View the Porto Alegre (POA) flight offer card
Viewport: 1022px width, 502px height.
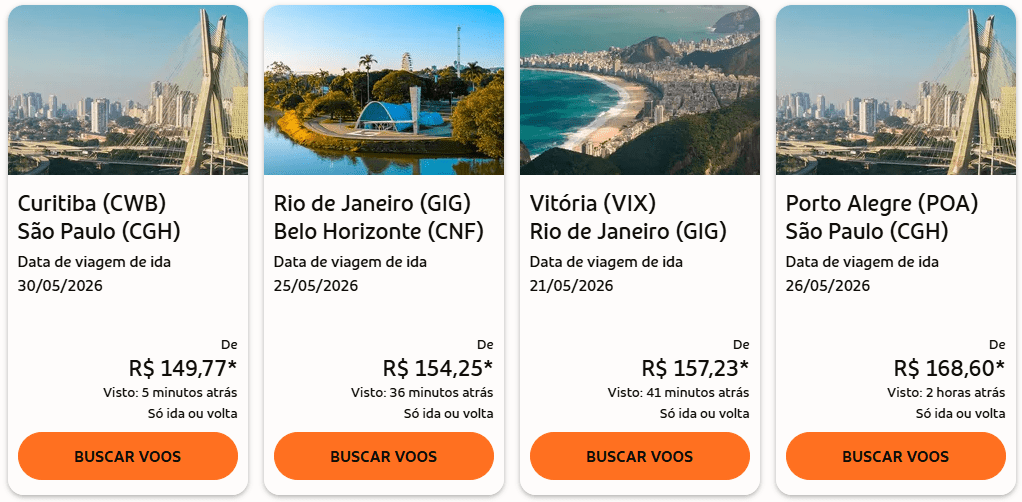coord(896,217)
